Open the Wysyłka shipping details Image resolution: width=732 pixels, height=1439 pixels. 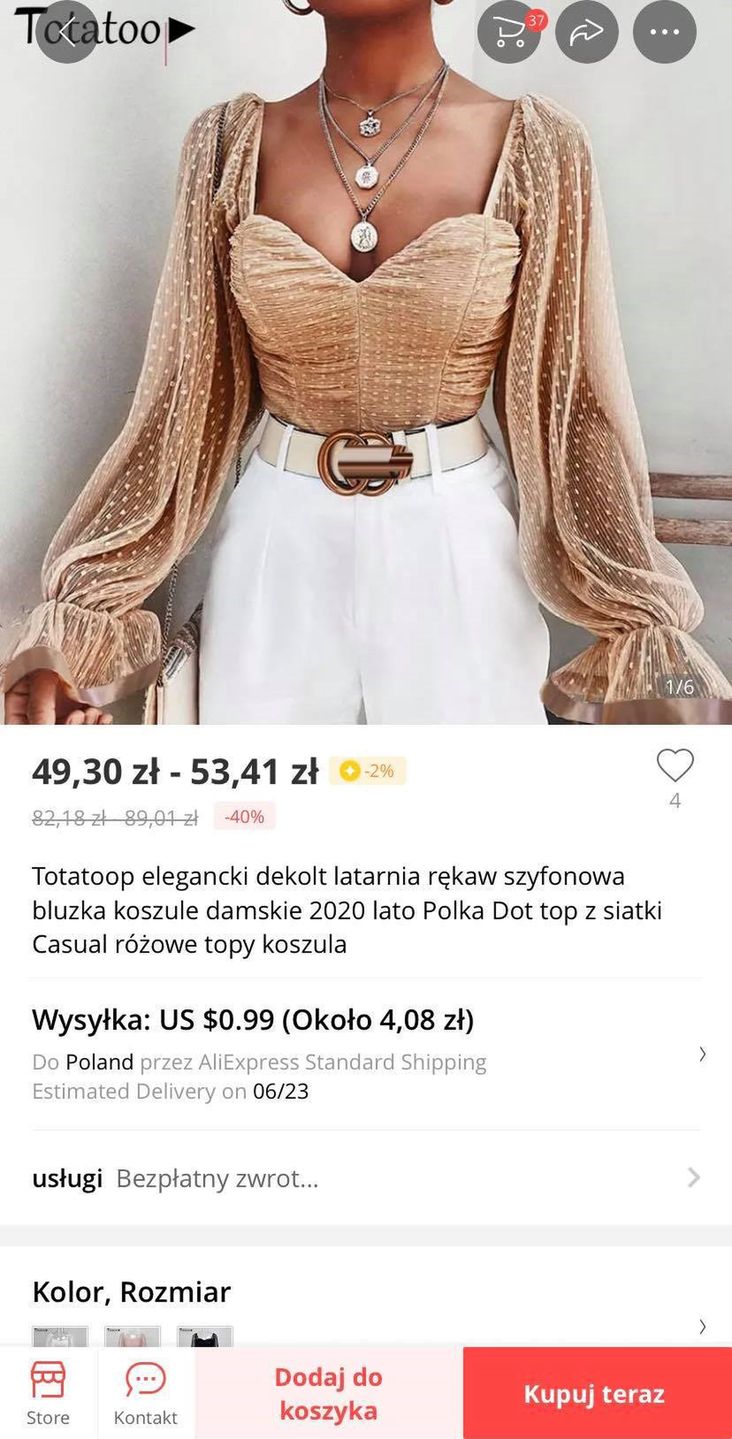coord(366,1054)
